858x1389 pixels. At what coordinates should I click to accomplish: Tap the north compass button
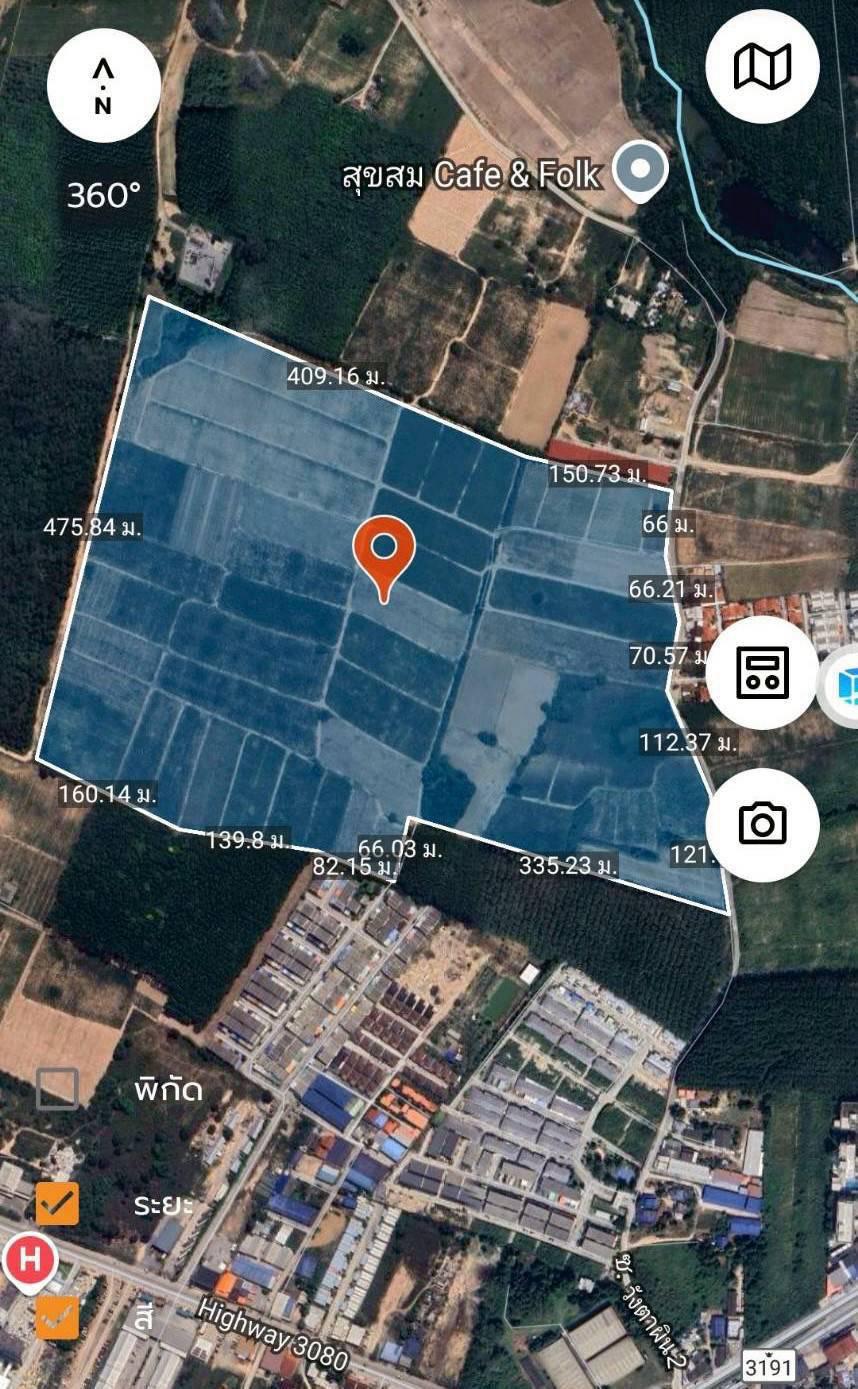point(104,85)
